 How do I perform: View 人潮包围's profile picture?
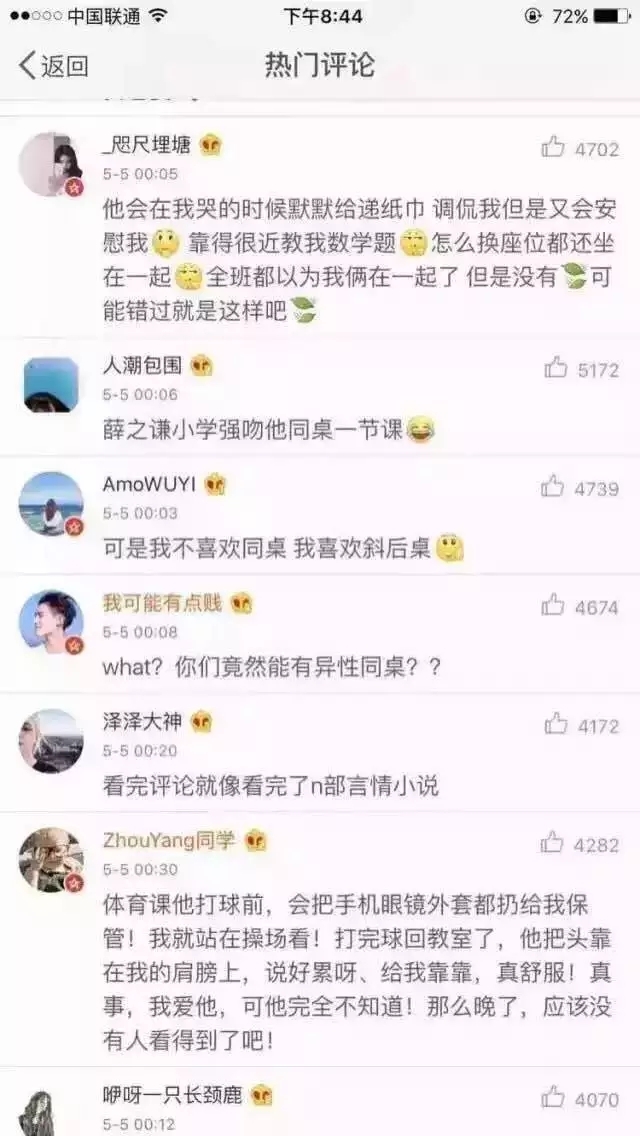click(50, 385)
